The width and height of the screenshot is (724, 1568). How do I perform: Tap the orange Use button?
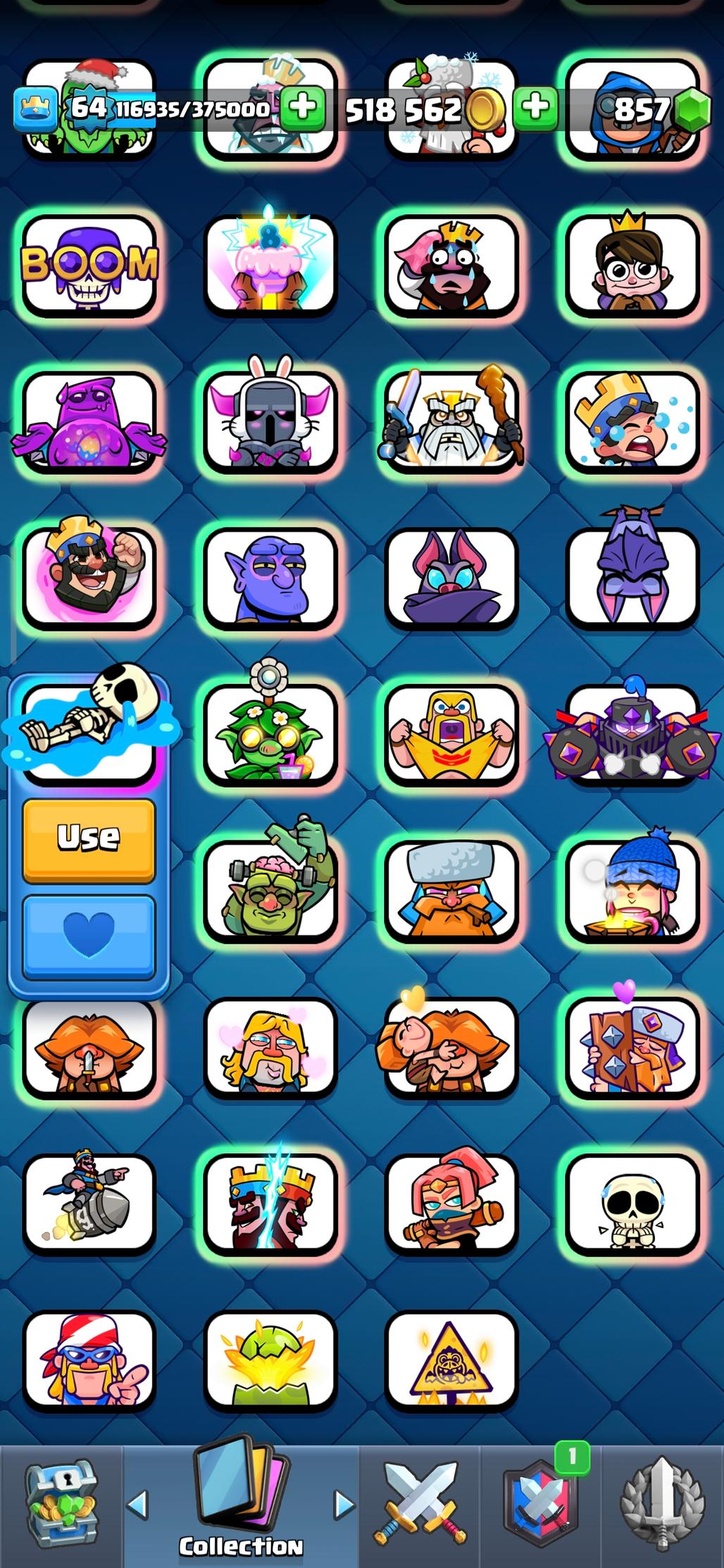pos(89,839)
